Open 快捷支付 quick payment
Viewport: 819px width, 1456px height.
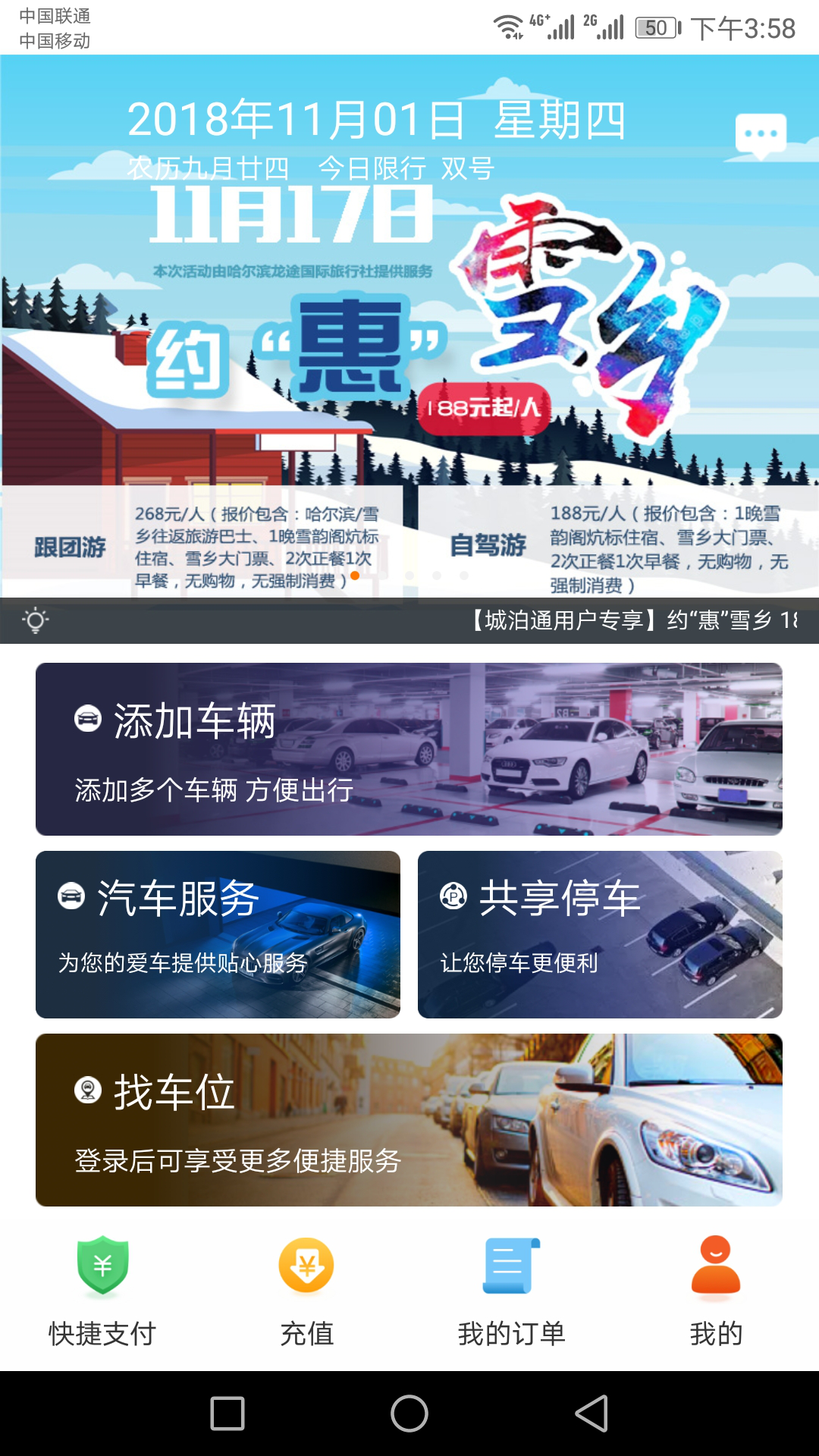click(102, 1291)
